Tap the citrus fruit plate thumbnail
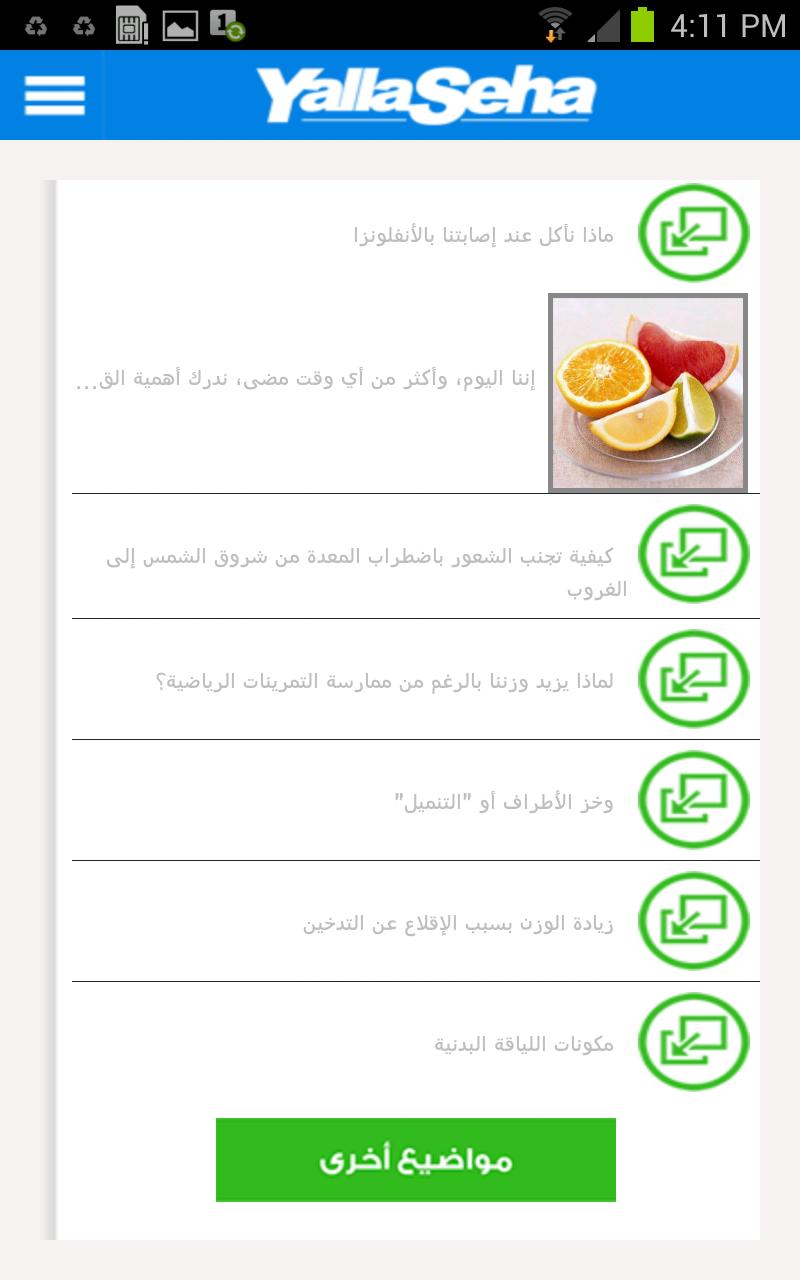The image size is (800, 1280). click(x=647, y=393)
